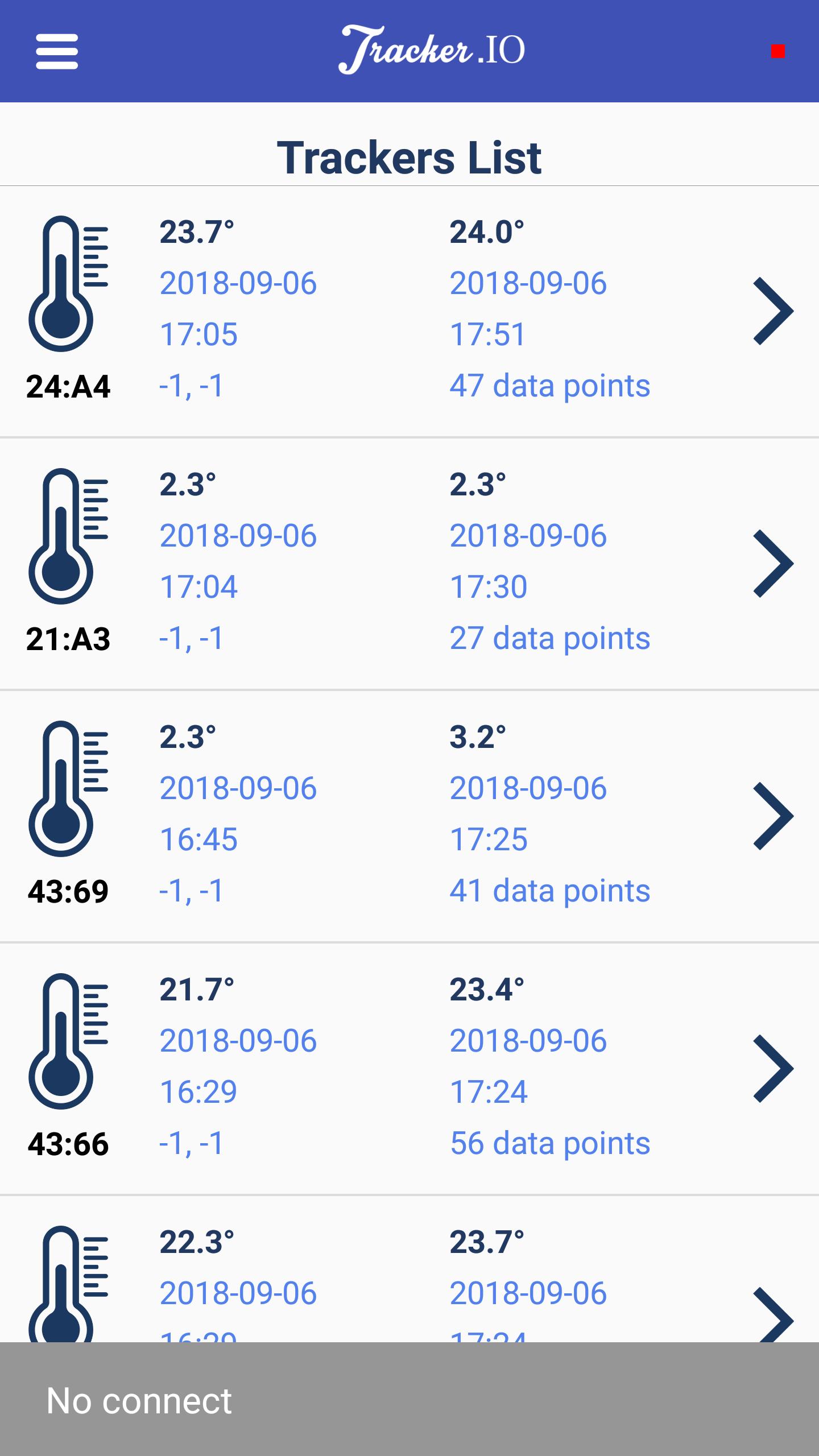819x1456 pixels.
Task: Open tracker 24:A4 row
Action: click(x=409, y=312)
